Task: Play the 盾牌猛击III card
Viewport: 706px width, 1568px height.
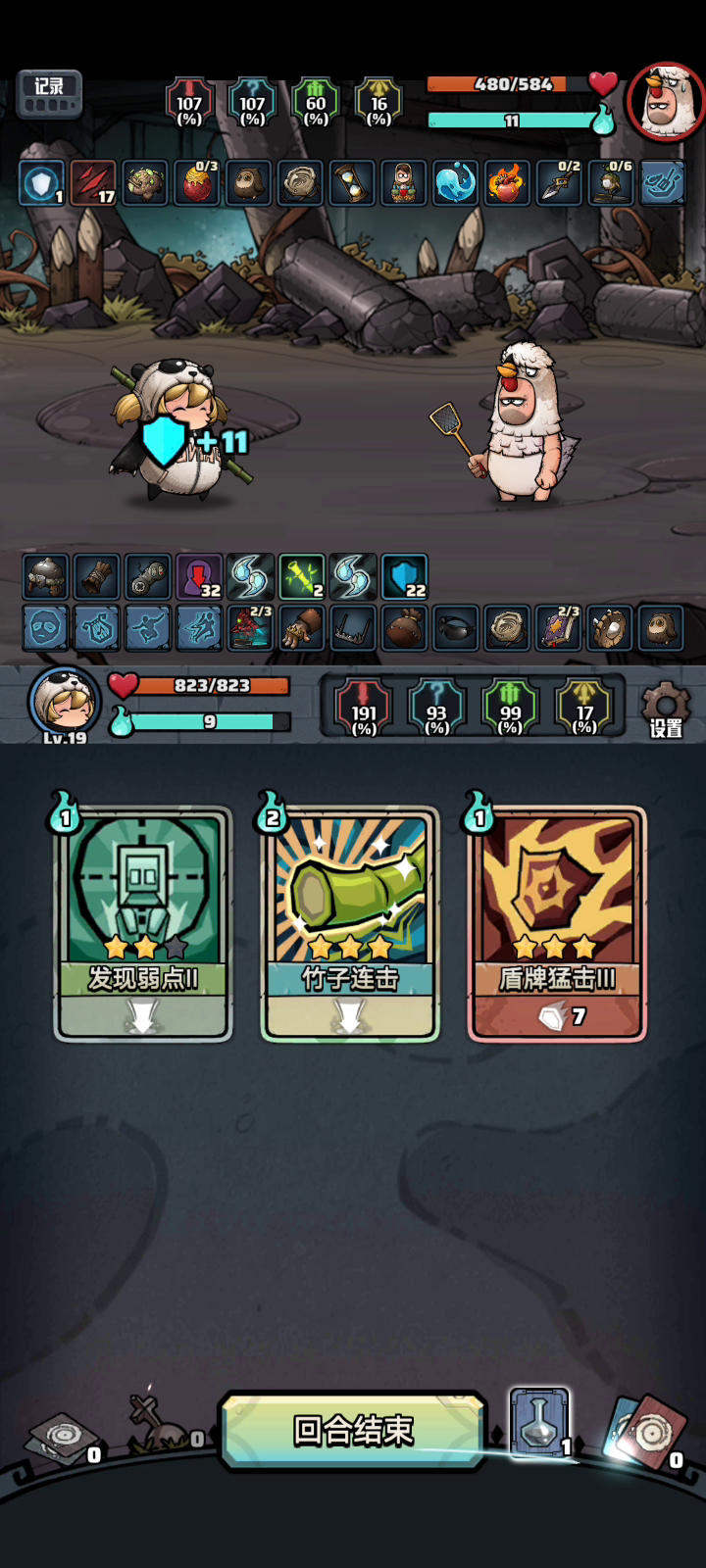Action: coord(557,923)
